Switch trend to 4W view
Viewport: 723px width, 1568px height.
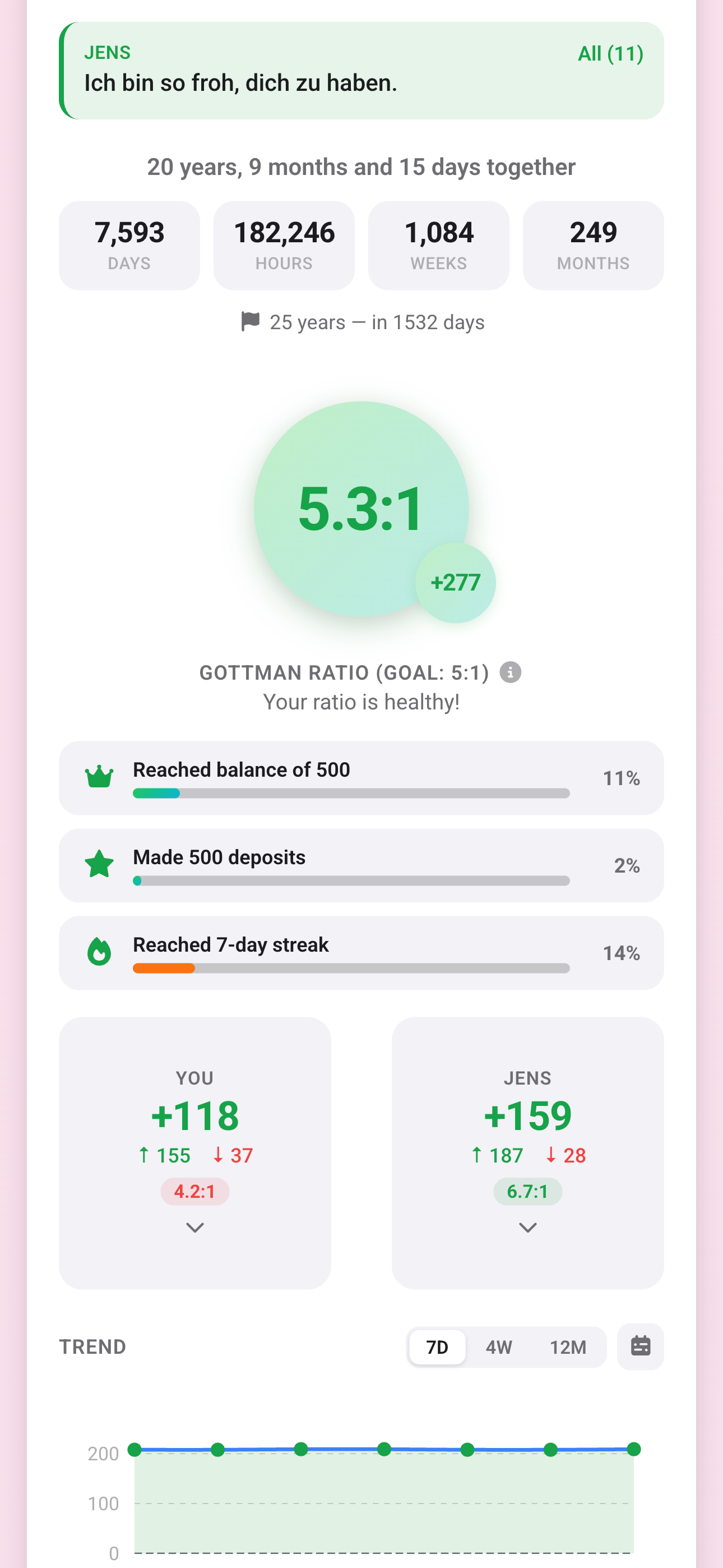coord(498,1347)
